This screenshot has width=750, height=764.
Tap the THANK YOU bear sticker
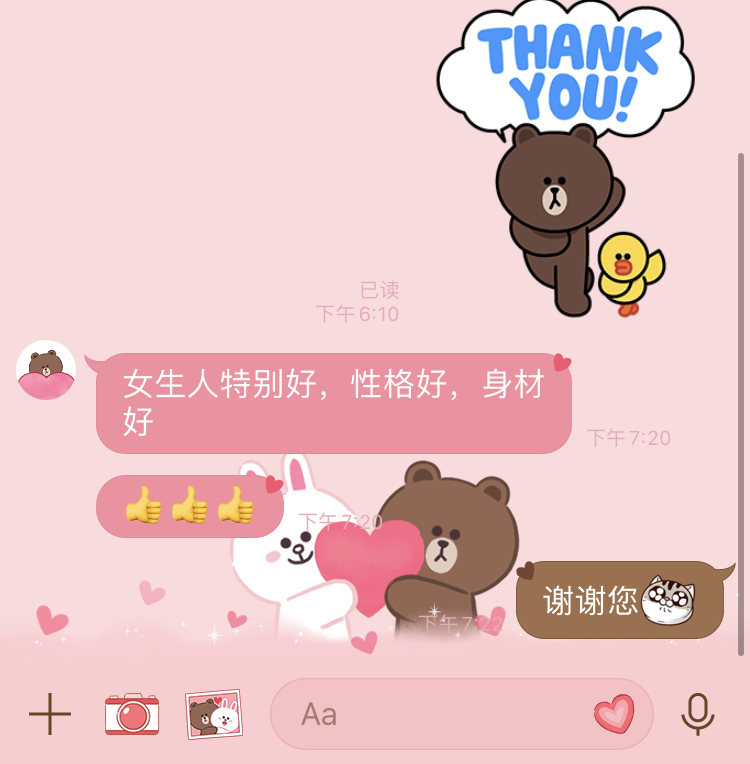(x=565, y=160)
